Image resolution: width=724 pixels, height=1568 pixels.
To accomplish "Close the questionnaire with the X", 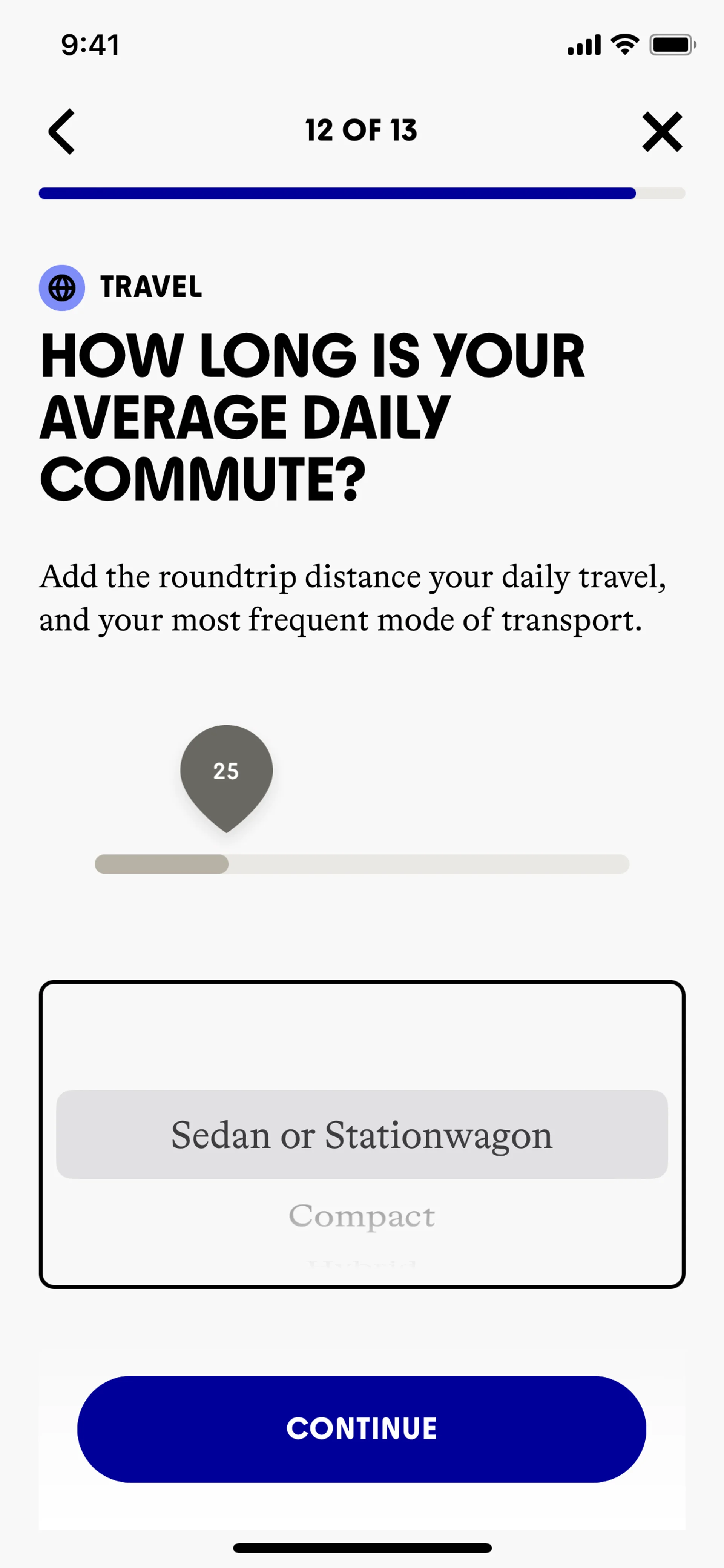I will [662, 132].
